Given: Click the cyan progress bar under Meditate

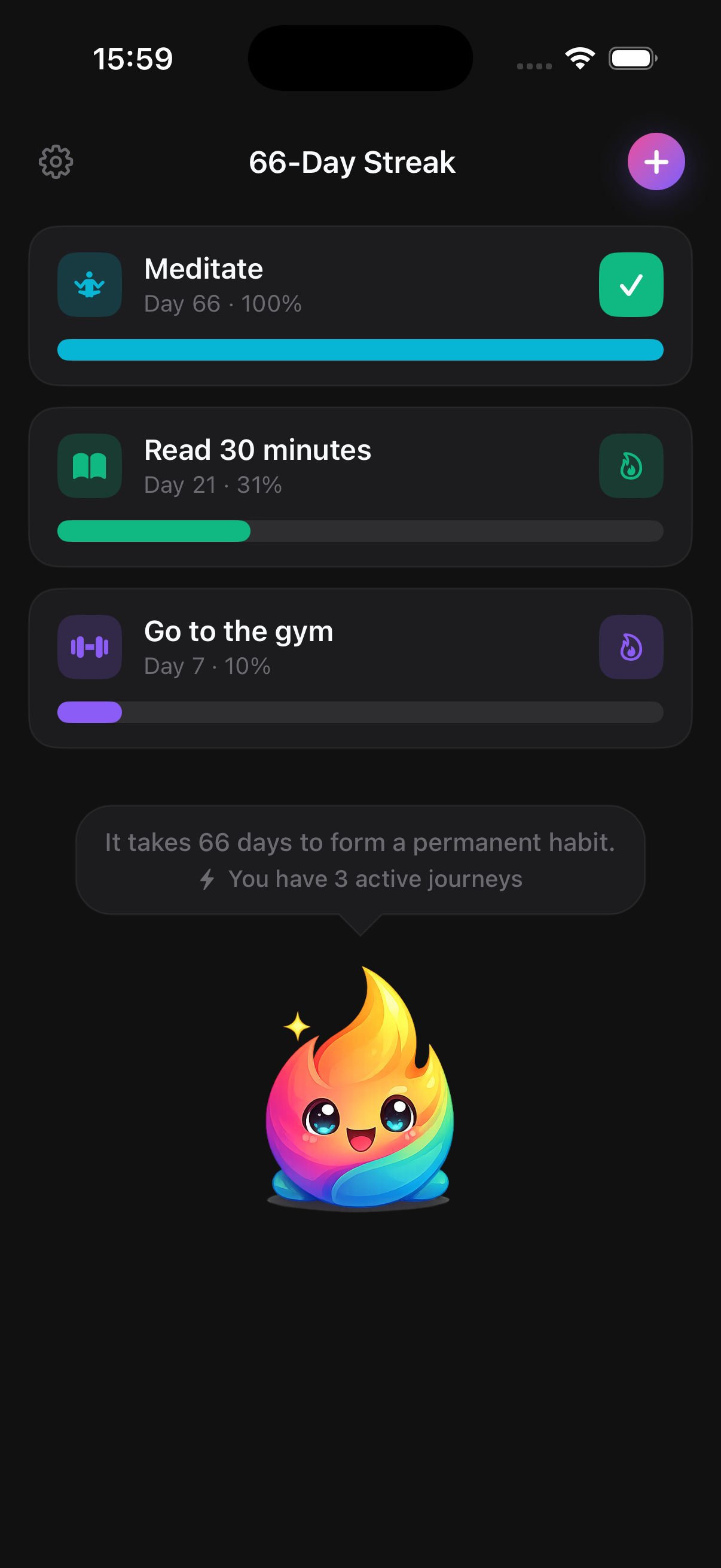Looking at the screenshot, I should 360,350.
